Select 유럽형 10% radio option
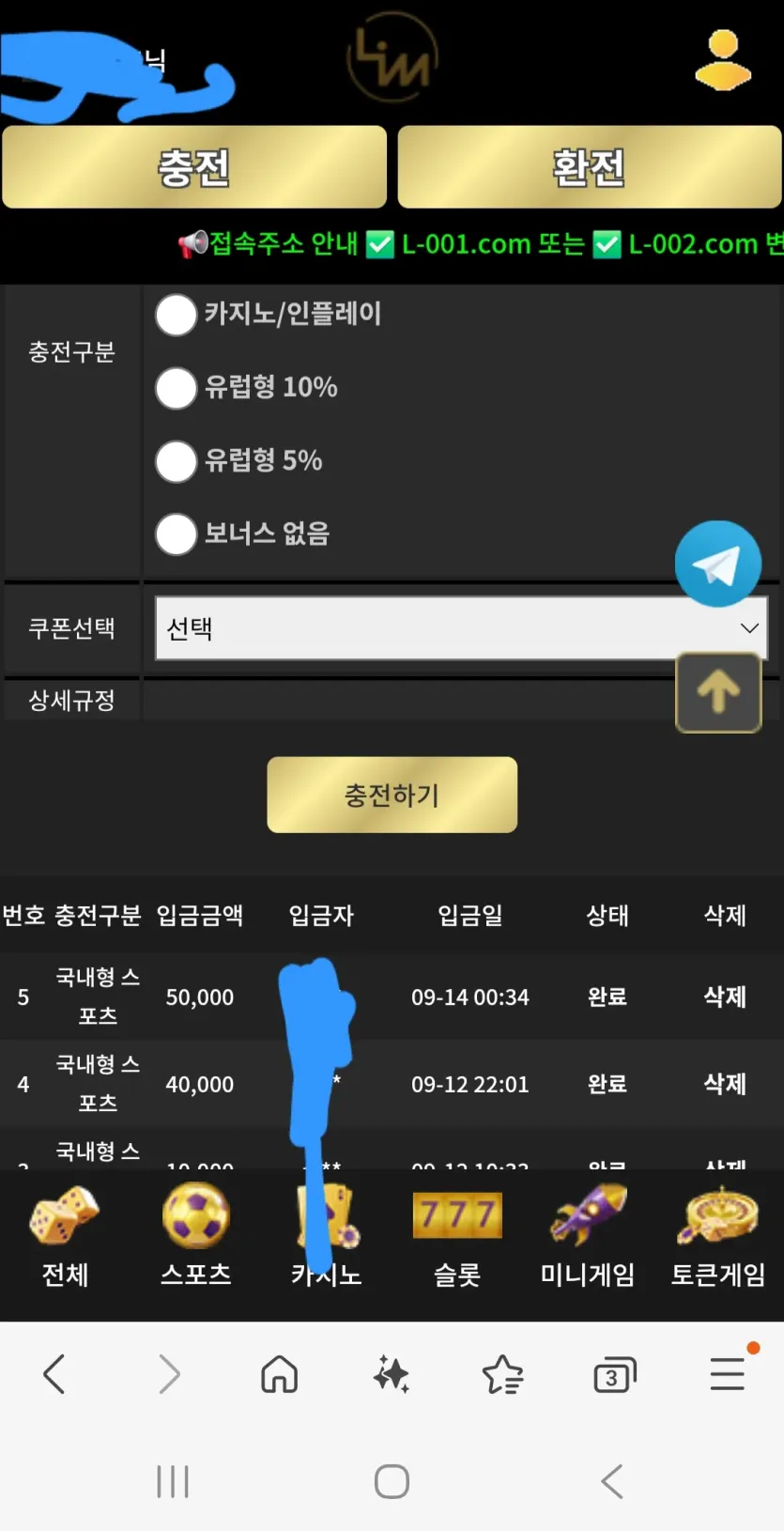 (176, 387)
